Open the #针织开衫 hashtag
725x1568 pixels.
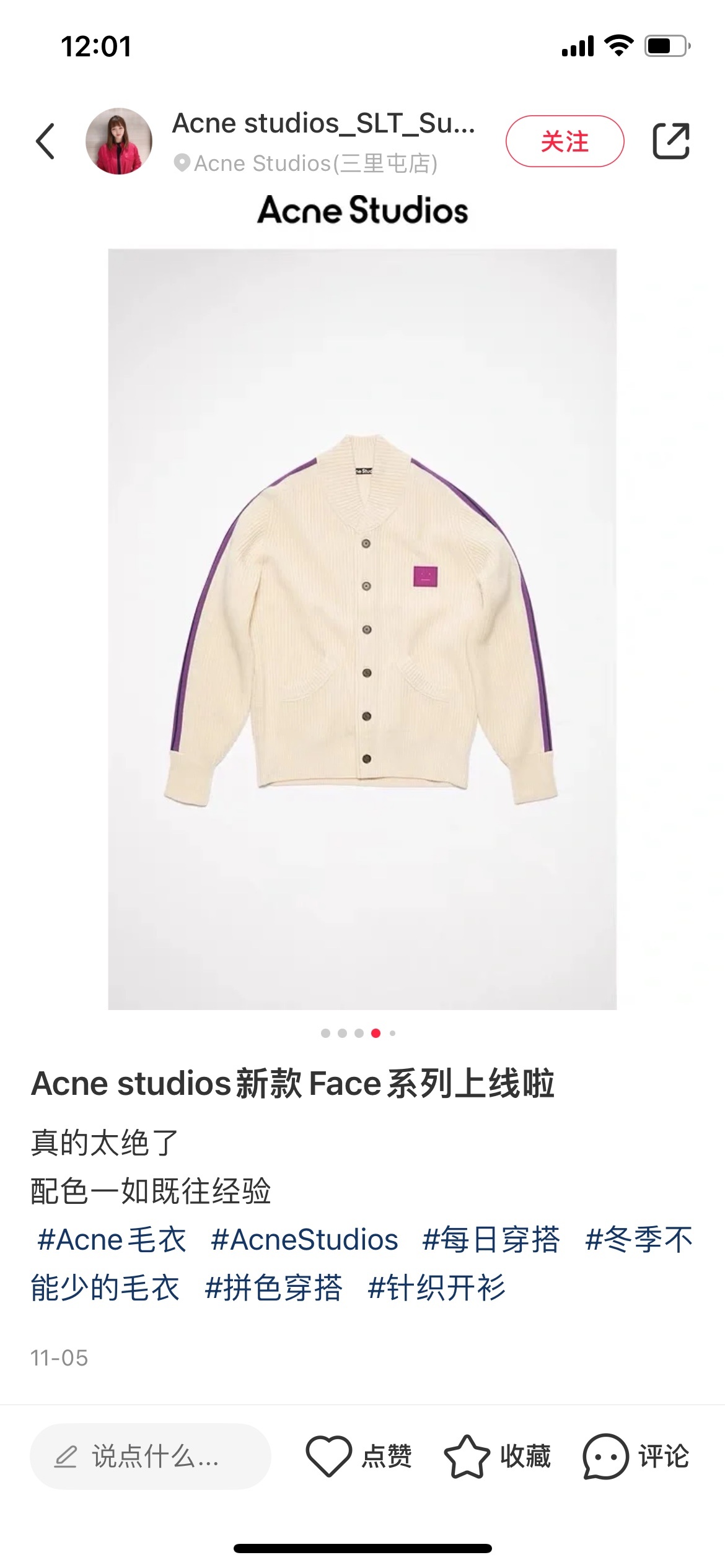[436, 1289]
